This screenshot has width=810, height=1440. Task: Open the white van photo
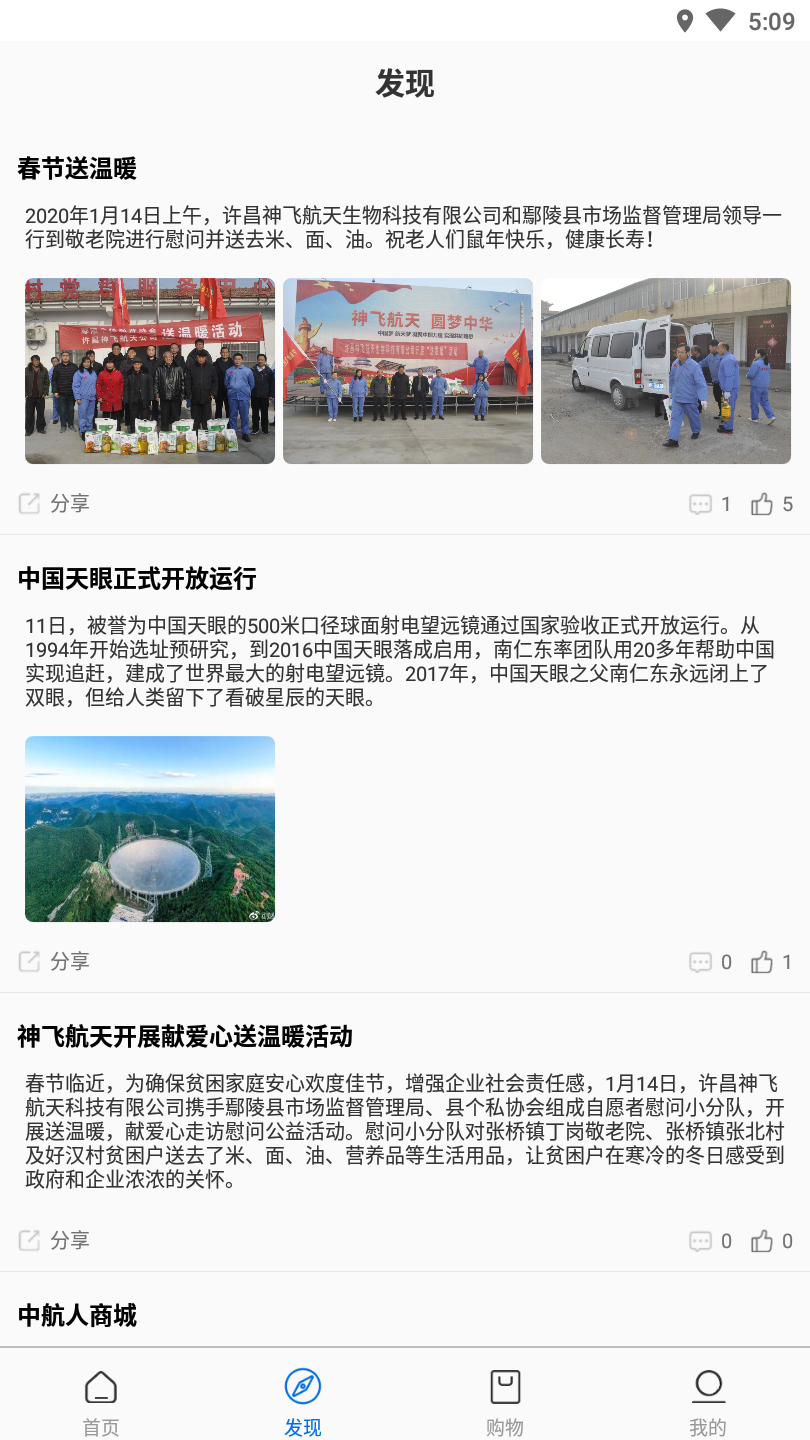coord(666,371)
